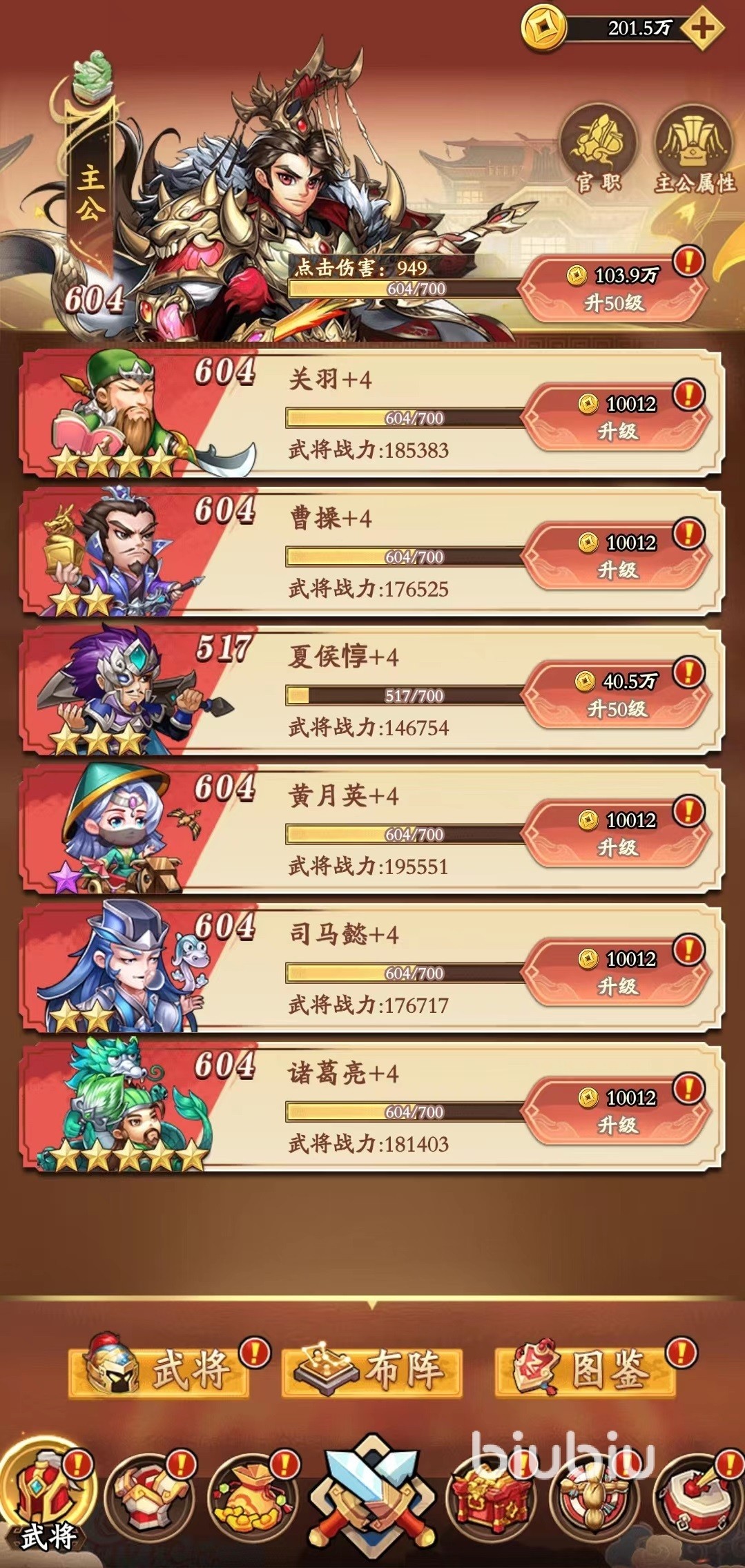
Task: Upgrade 夏侯惇 by 50 levels (升50级)
Action: [x=617, y=695]
